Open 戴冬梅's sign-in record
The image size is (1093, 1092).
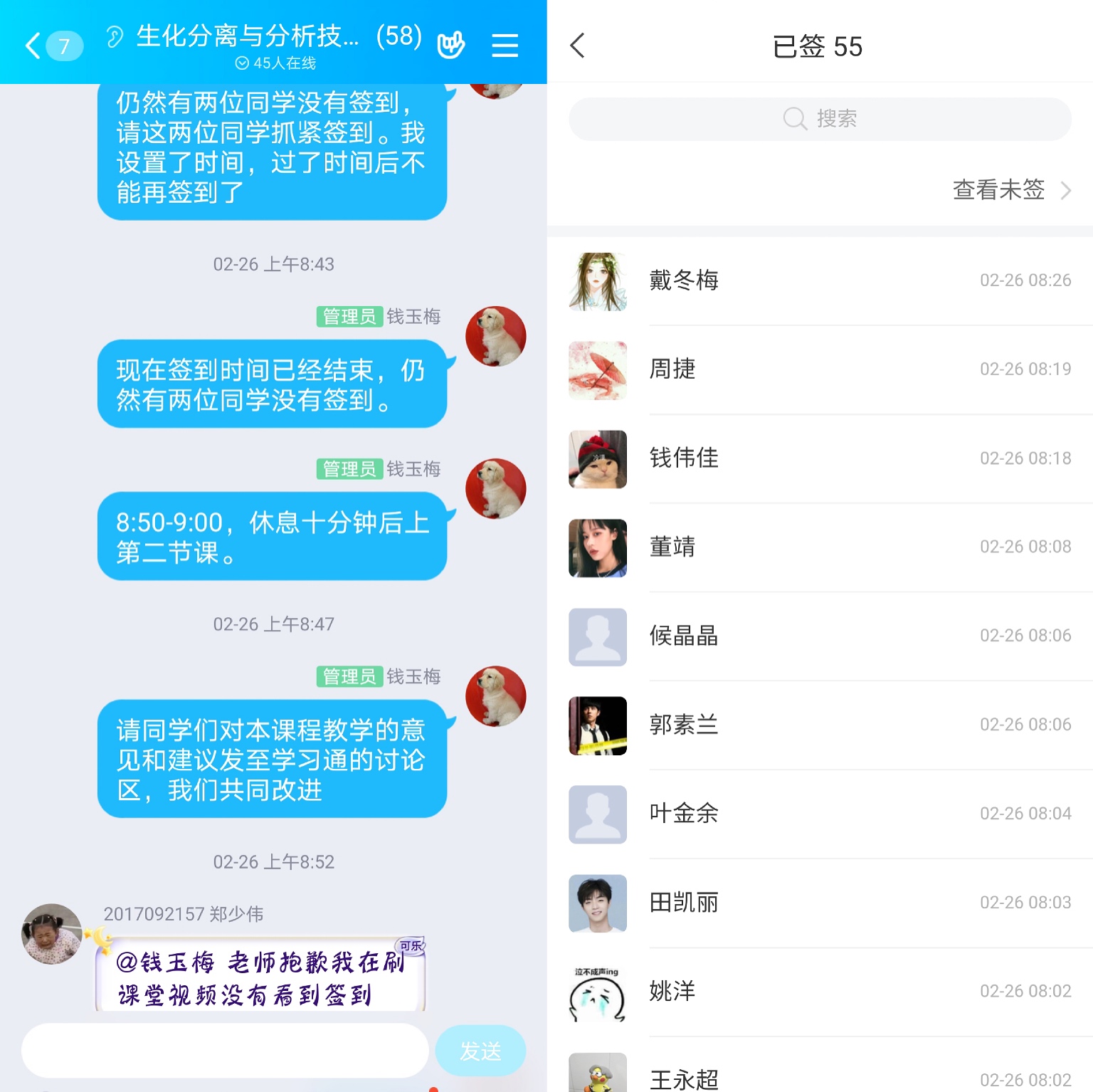[x=820, y=280]
